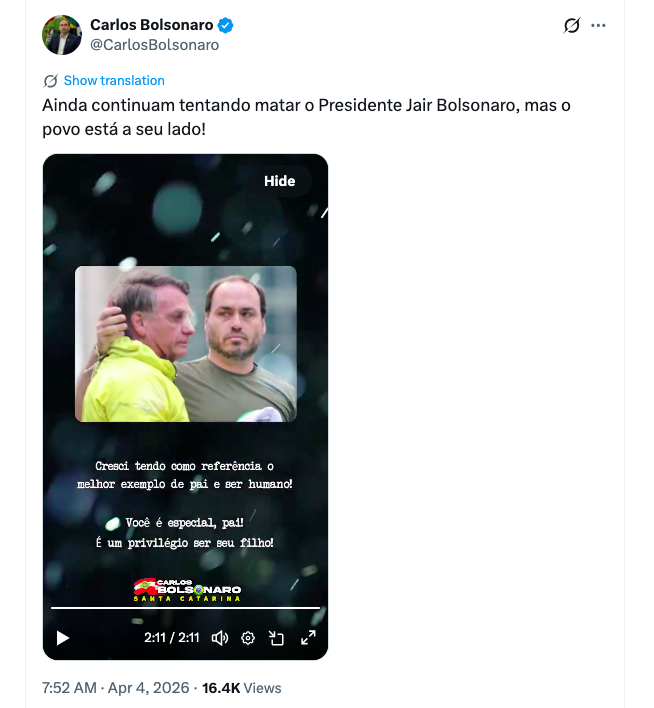
Task: Open the post's three-dot more menu
Action: click(599, 26)
